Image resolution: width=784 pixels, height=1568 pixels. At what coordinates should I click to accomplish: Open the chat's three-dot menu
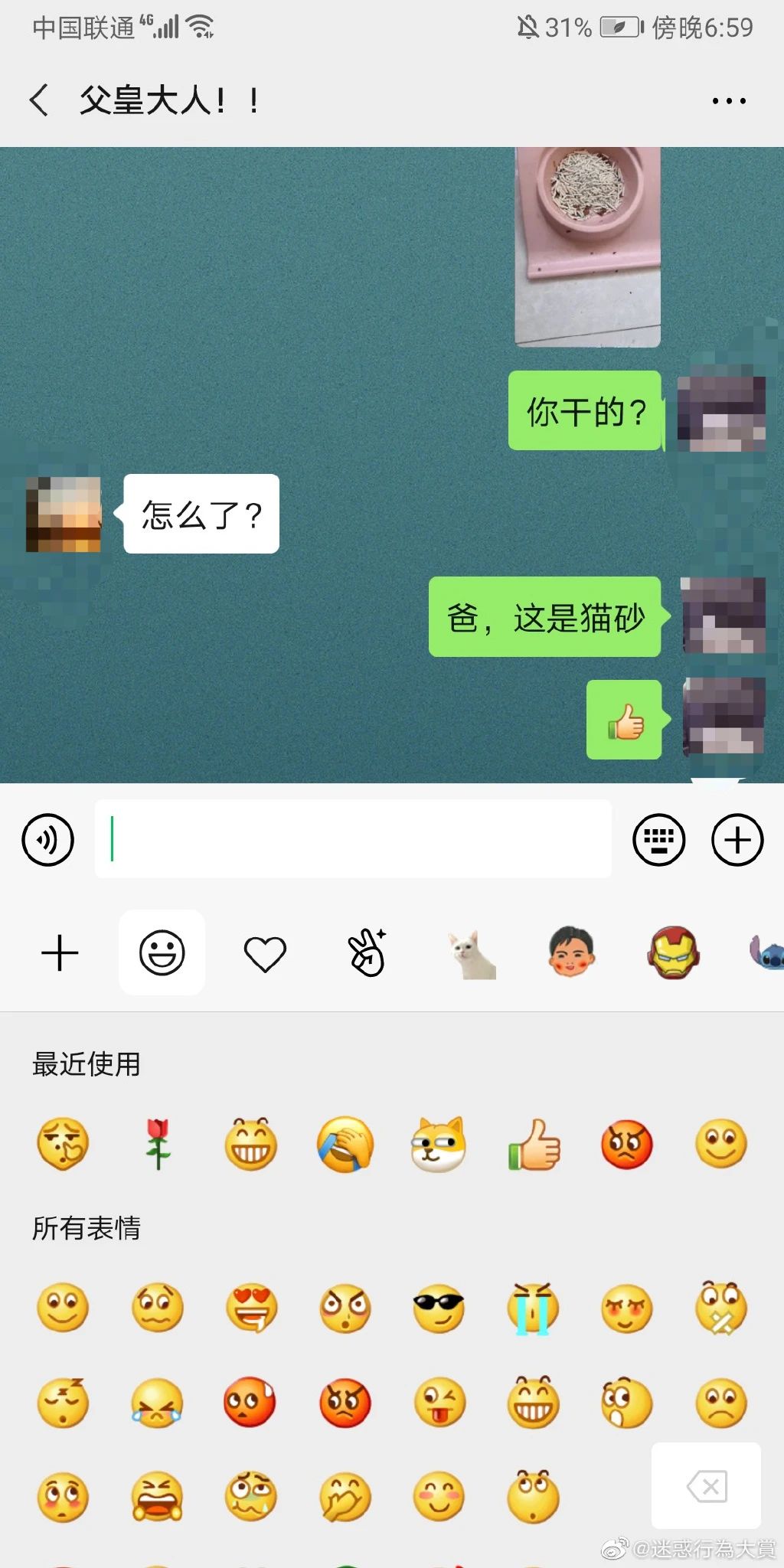click(x=728, y=100)
